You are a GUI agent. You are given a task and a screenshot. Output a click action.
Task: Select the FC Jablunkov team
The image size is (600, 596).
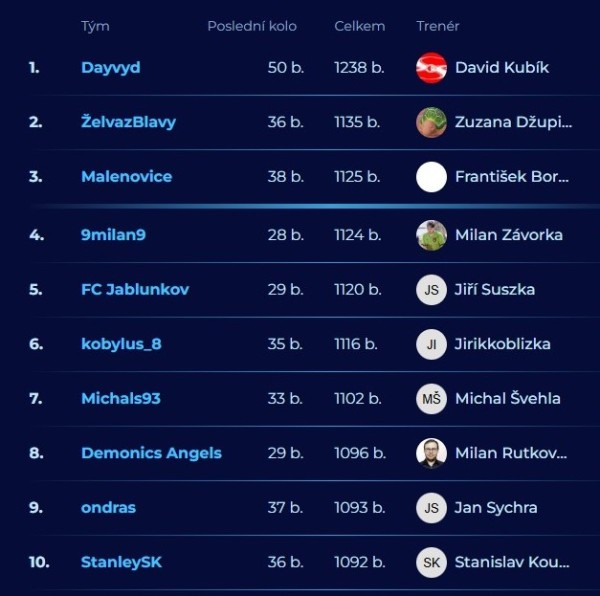(135, 290)
